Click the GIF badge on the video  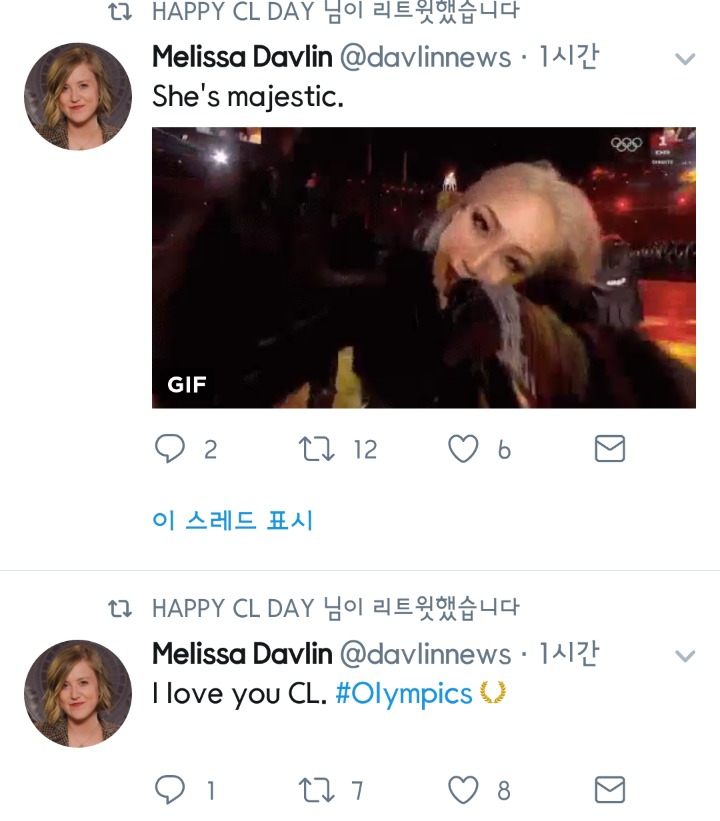tap(187, 384)
